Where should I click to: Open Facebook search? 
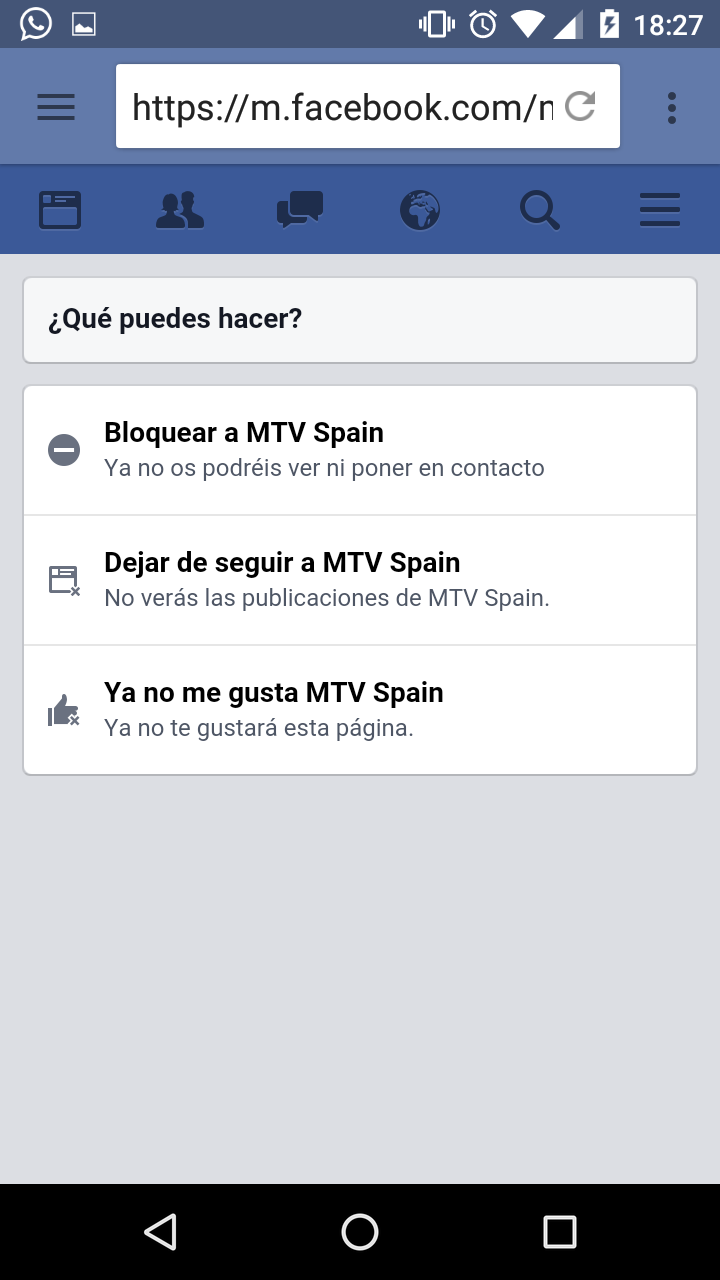point(540,211)
